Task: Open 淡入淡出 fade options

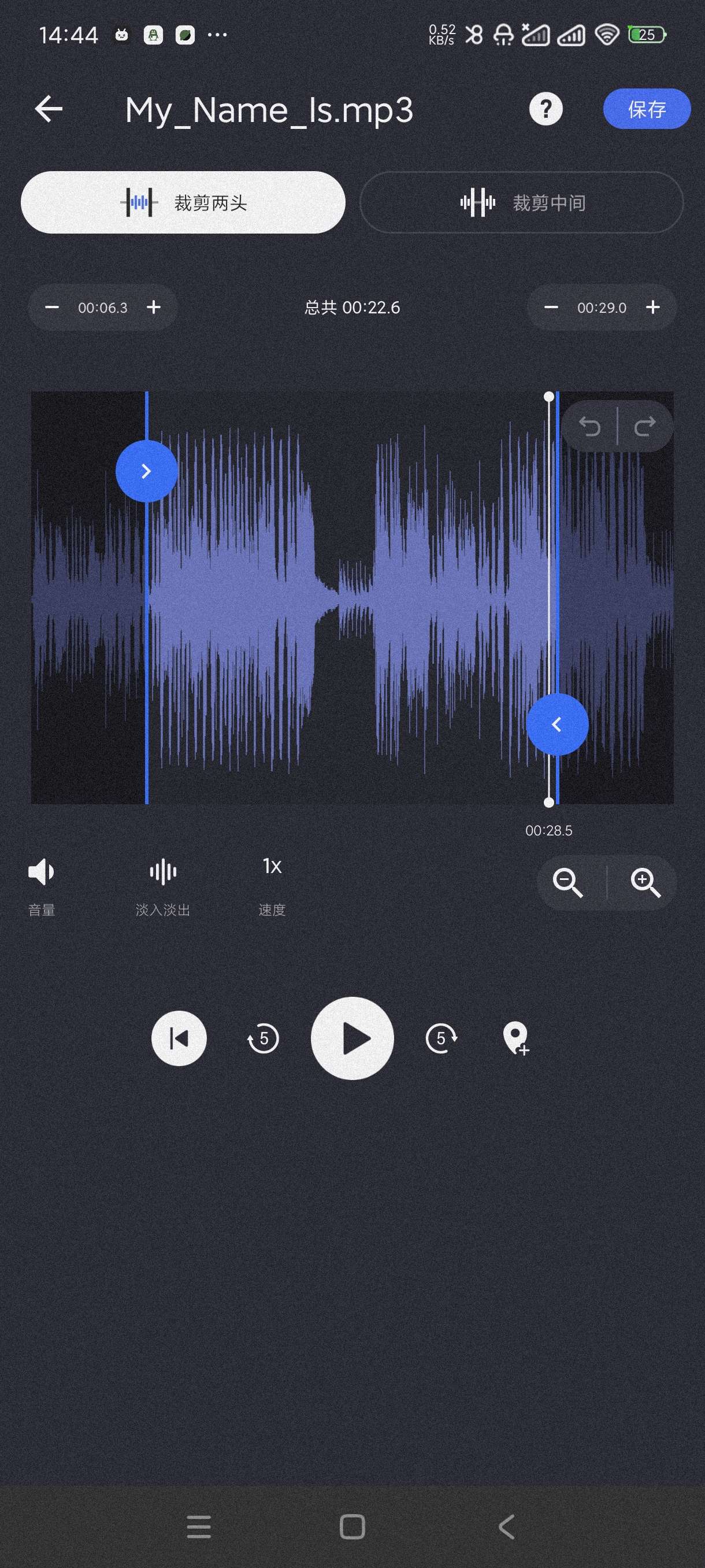Action: (163, 884)
